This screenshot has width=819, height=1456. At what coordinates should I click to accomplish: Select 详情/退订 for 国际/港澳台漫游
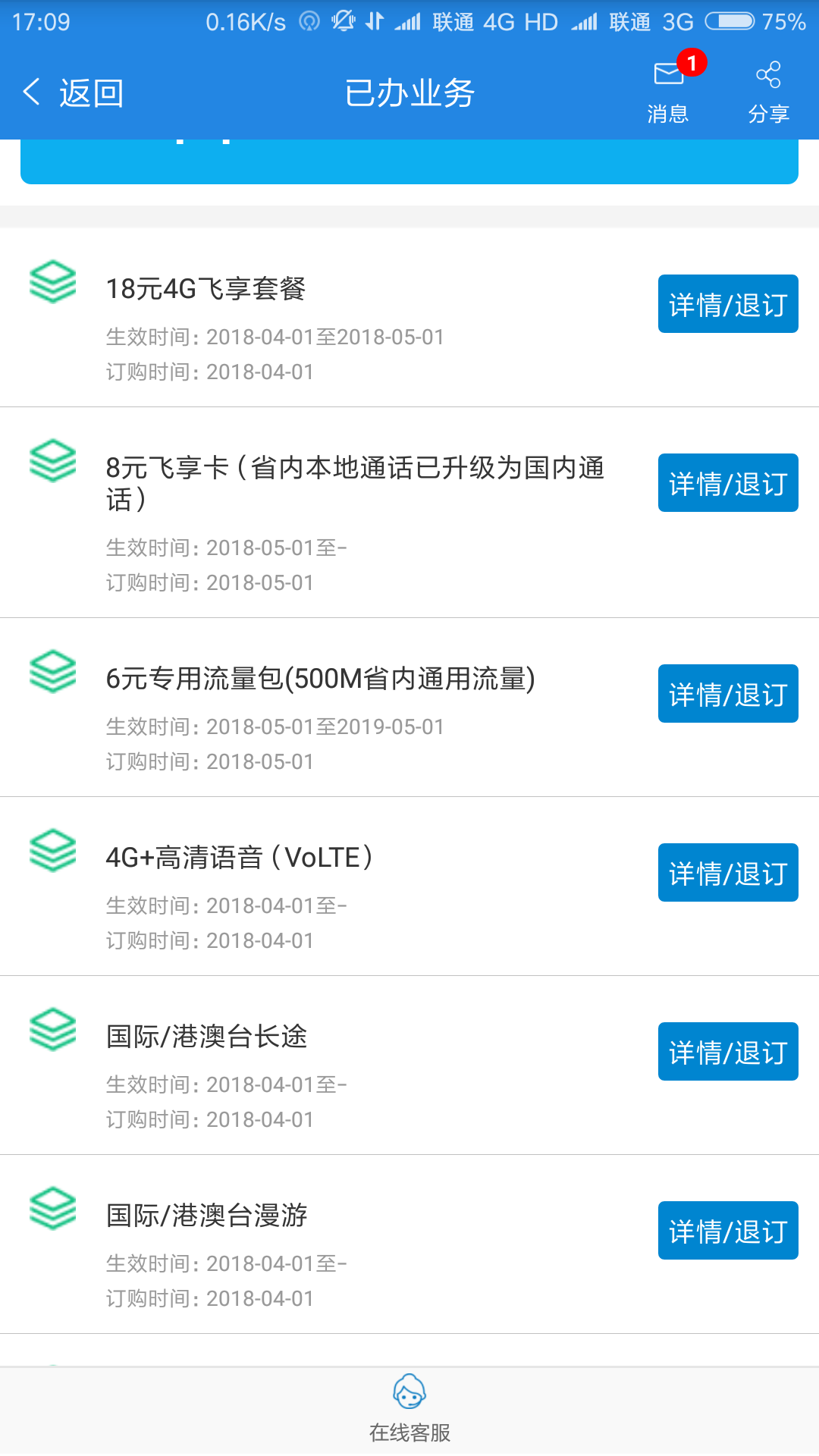(x=728, y=1231)
